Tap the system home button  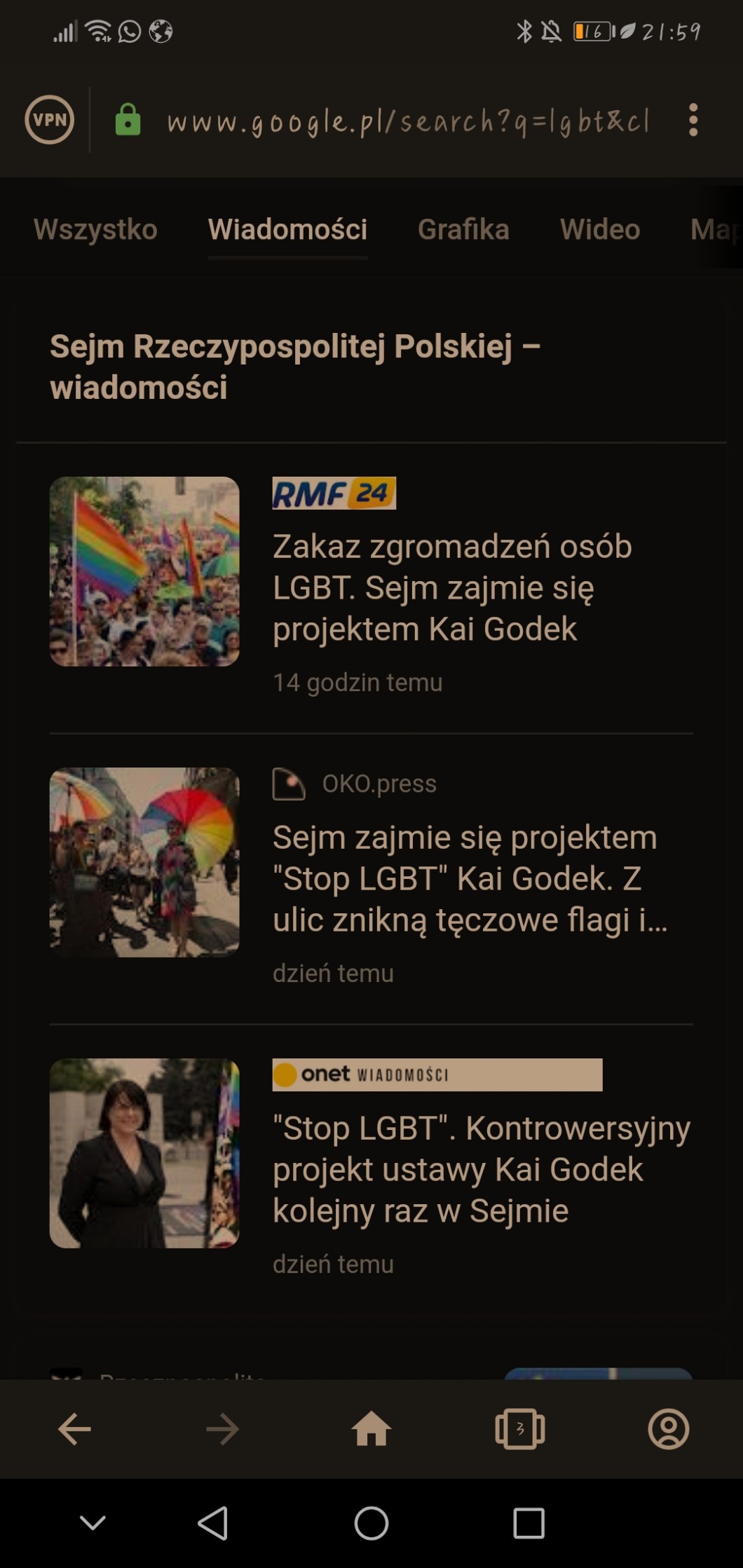pyautogui.click(x=371, y=1523)
